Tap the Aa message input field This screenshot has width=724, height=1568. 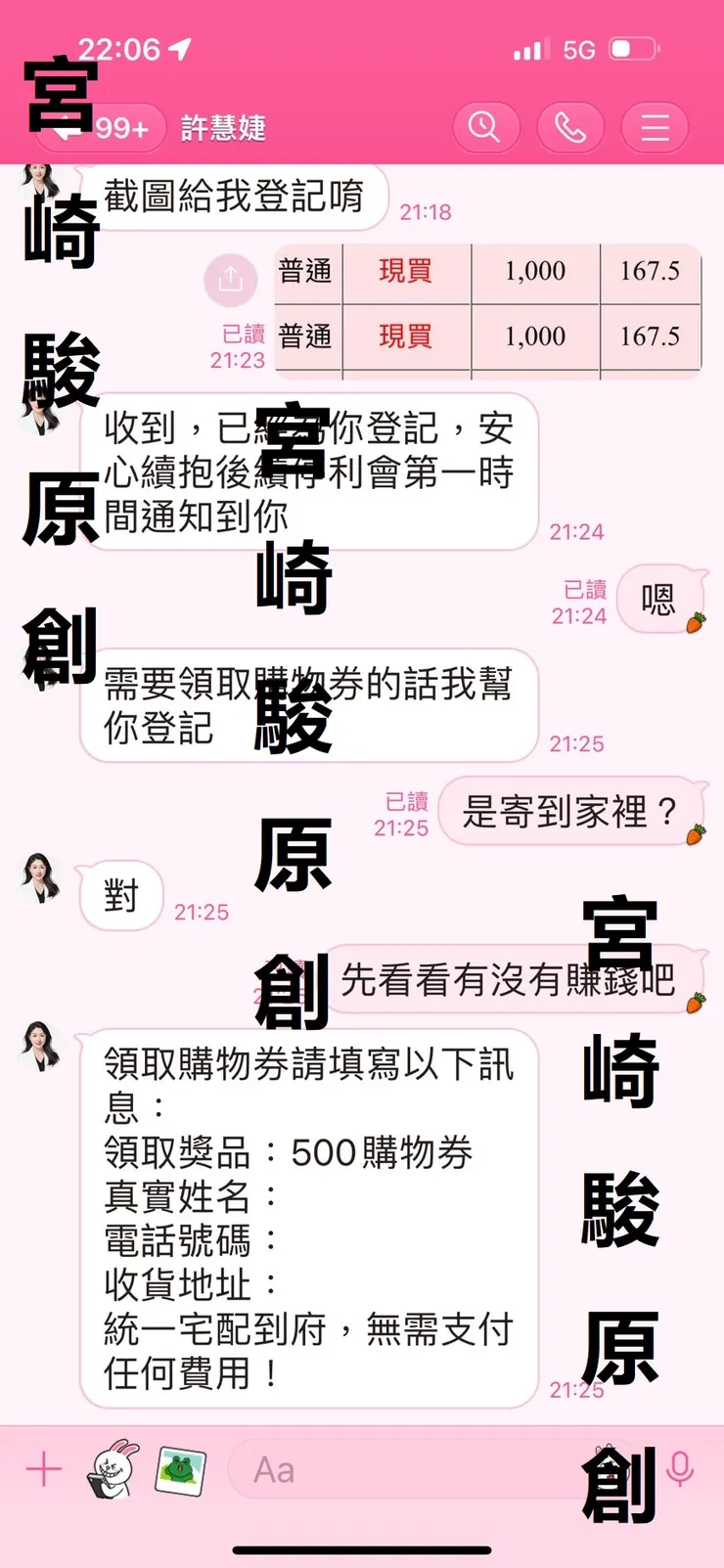pyautogui.click(x=391, y=1468)
